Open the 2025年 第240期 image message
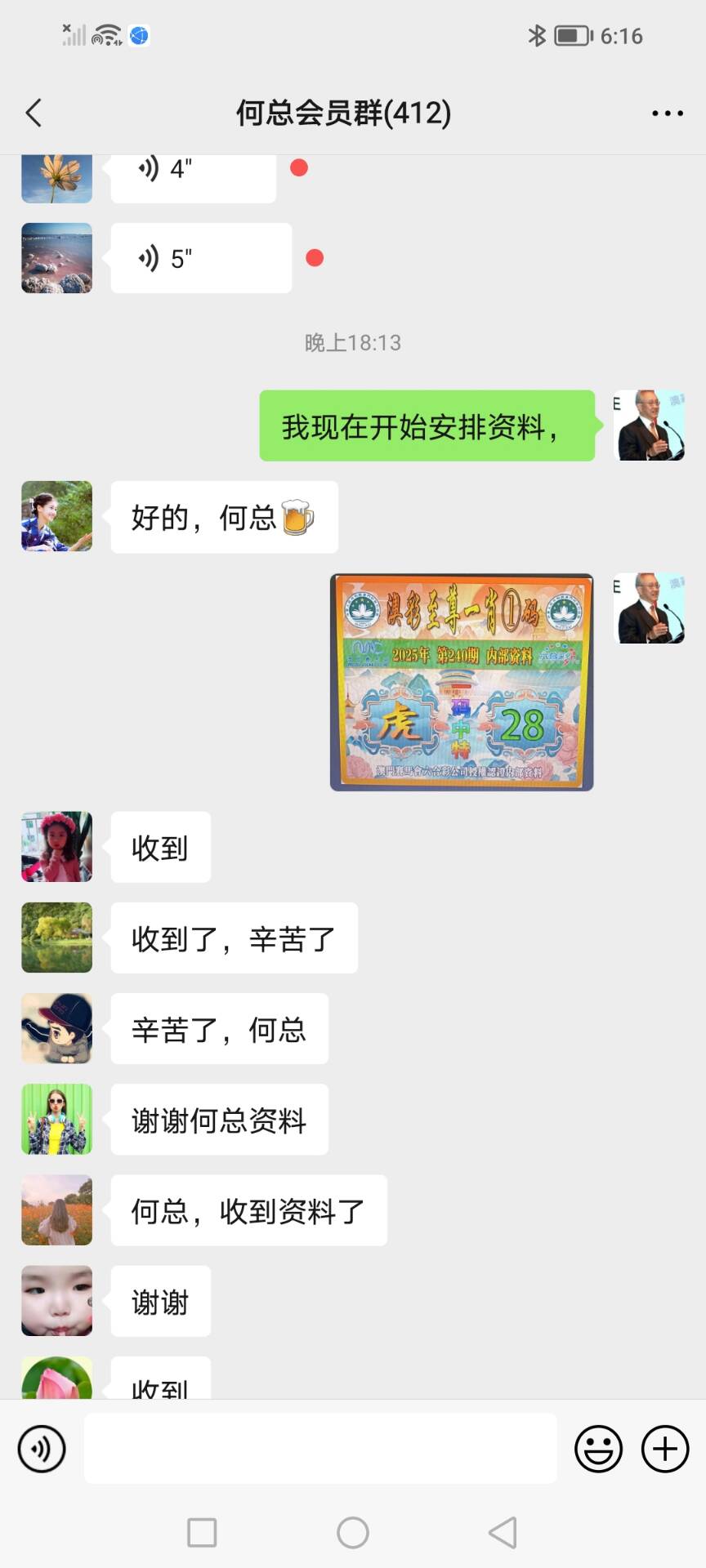The width and height of the screenshot is (706, 1568). coord(461,682)
